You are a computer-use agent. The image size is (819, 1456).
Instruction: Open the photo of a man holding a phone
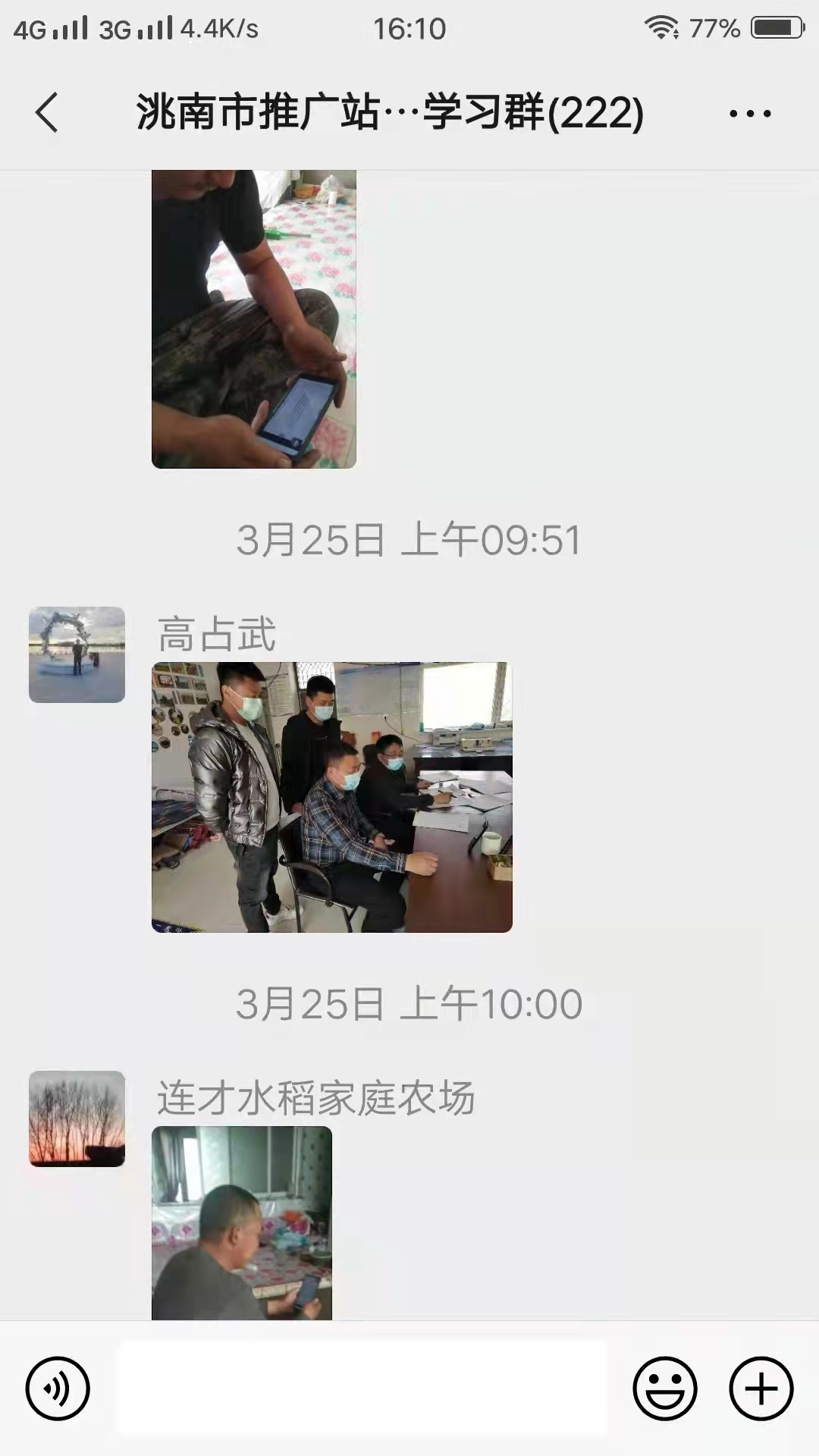click(254, 318)
